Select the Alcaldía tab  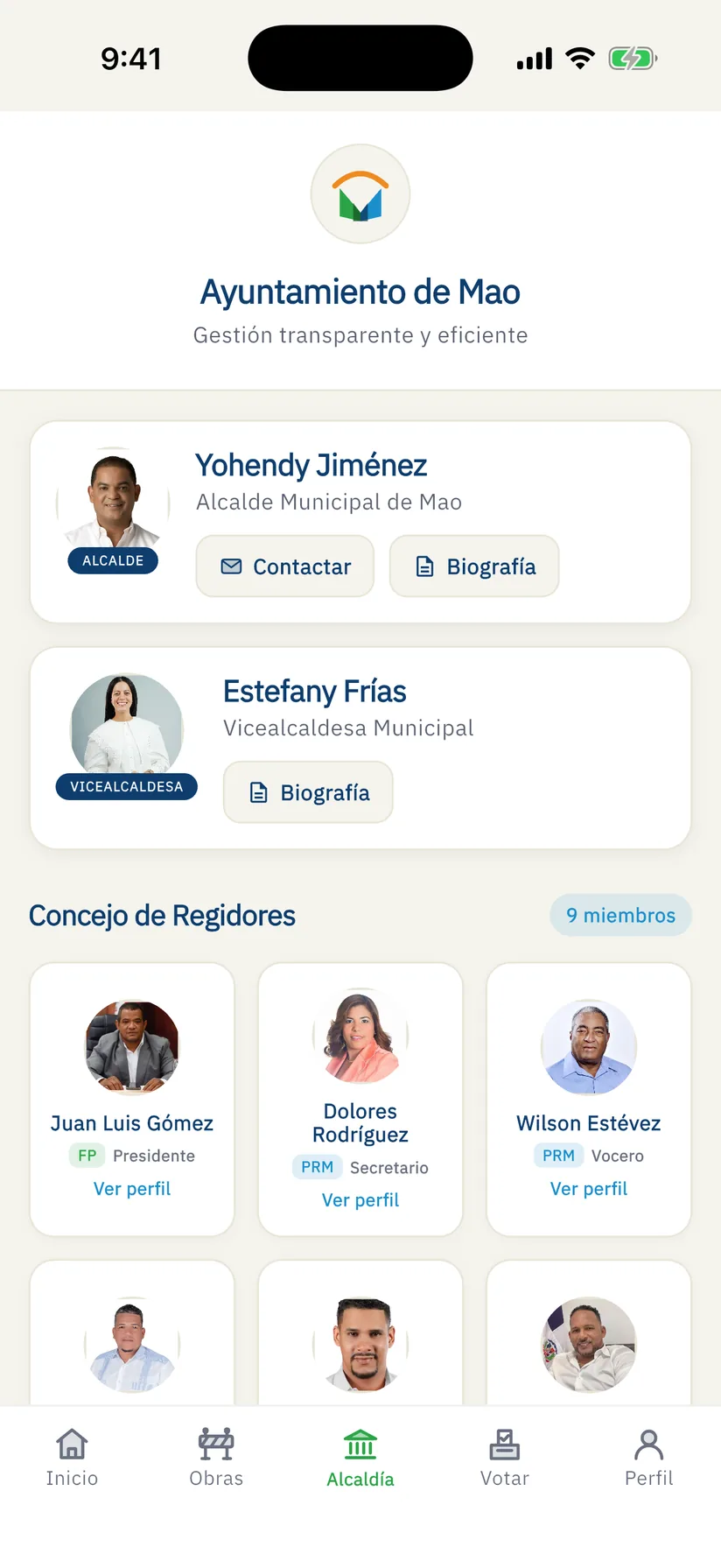[x=360, y=1459]
